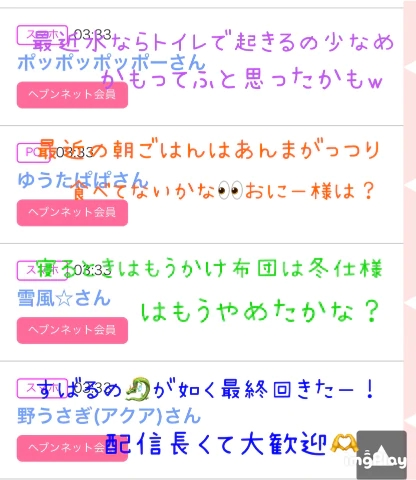416x480 pixels.
Task: Open 雪風☆さん's profile link
Action: (x=64, y=298)
